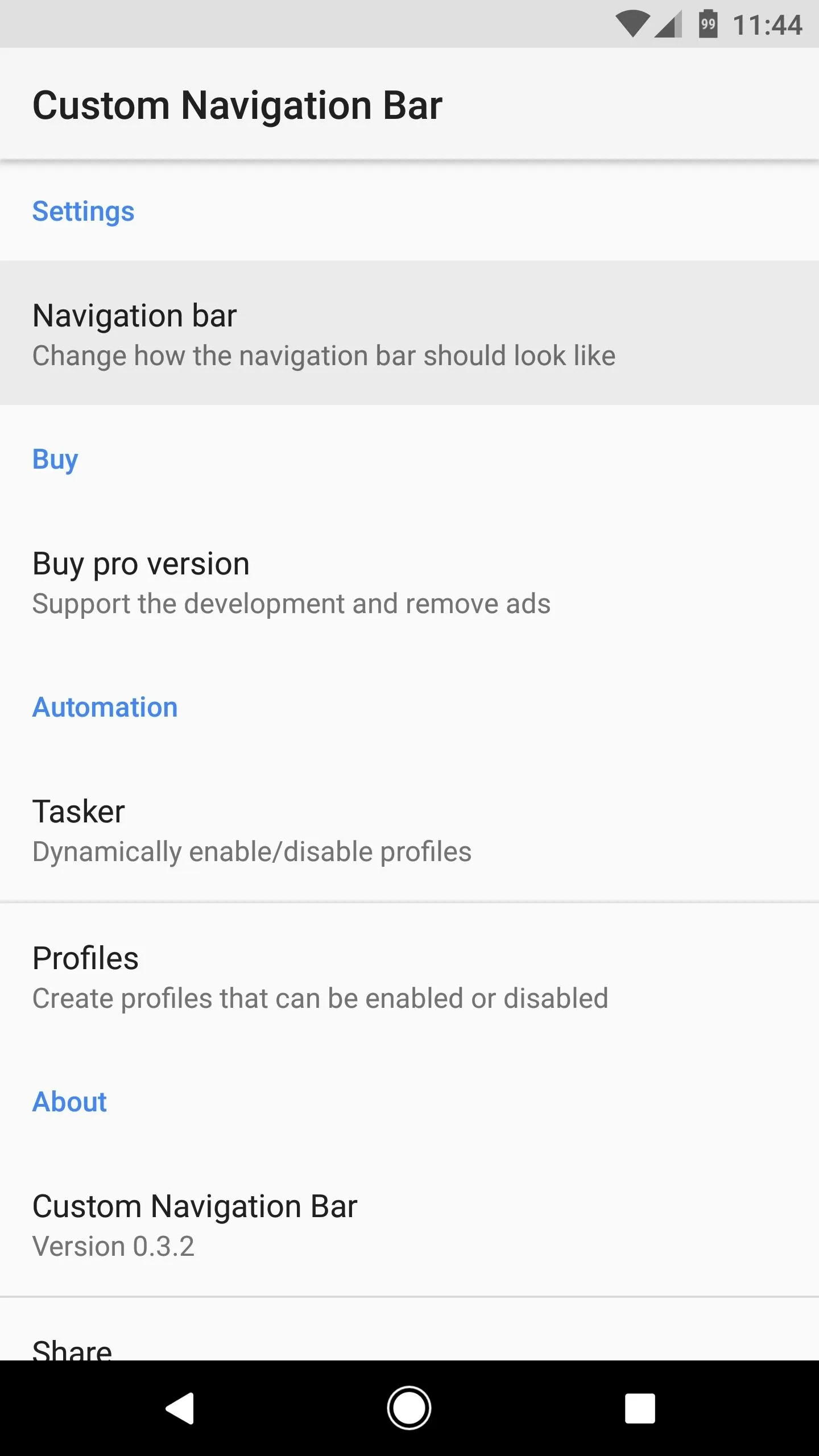Go back using system back button

[180, 1408]
